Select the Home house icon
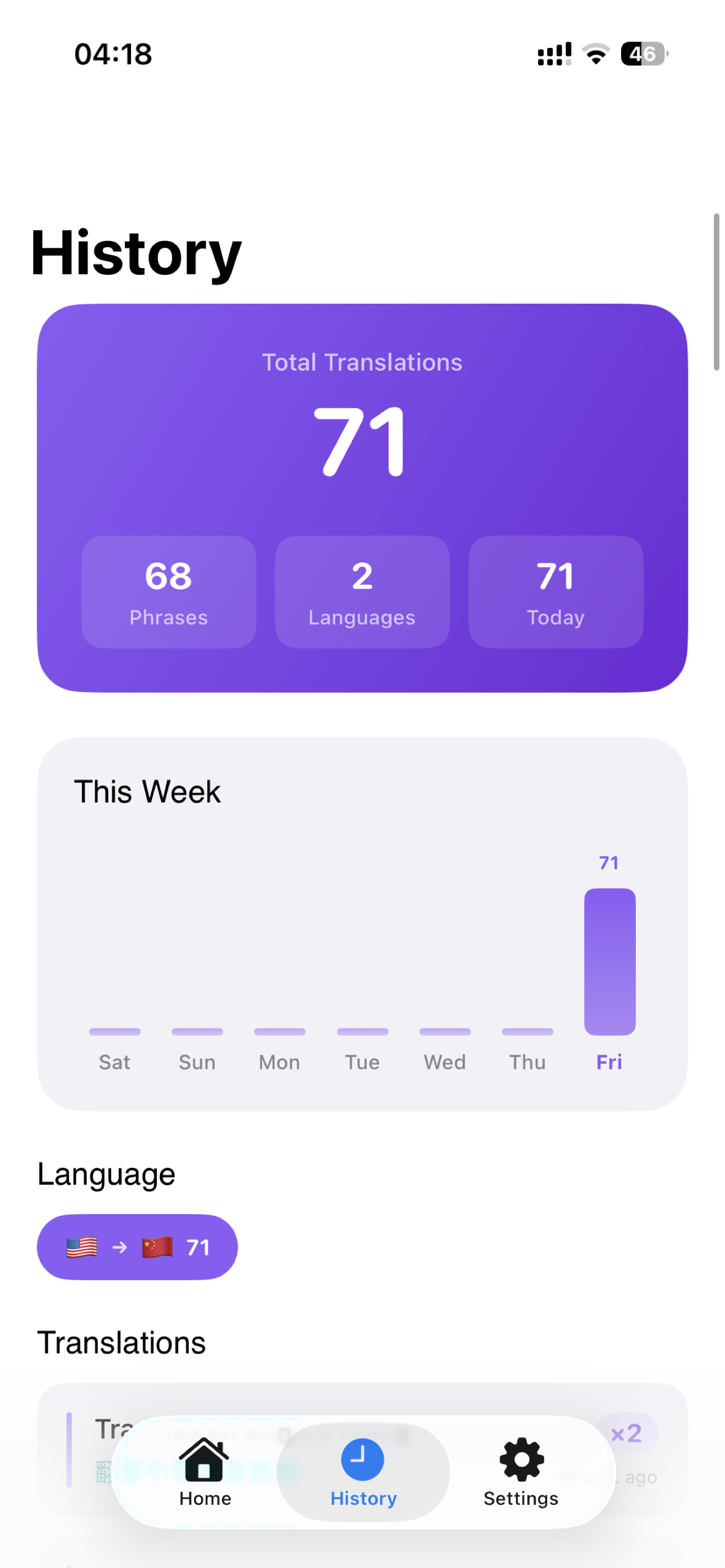Image resolution: width=725 pixels, height=1568 pixels. (x=204, y=1459)
